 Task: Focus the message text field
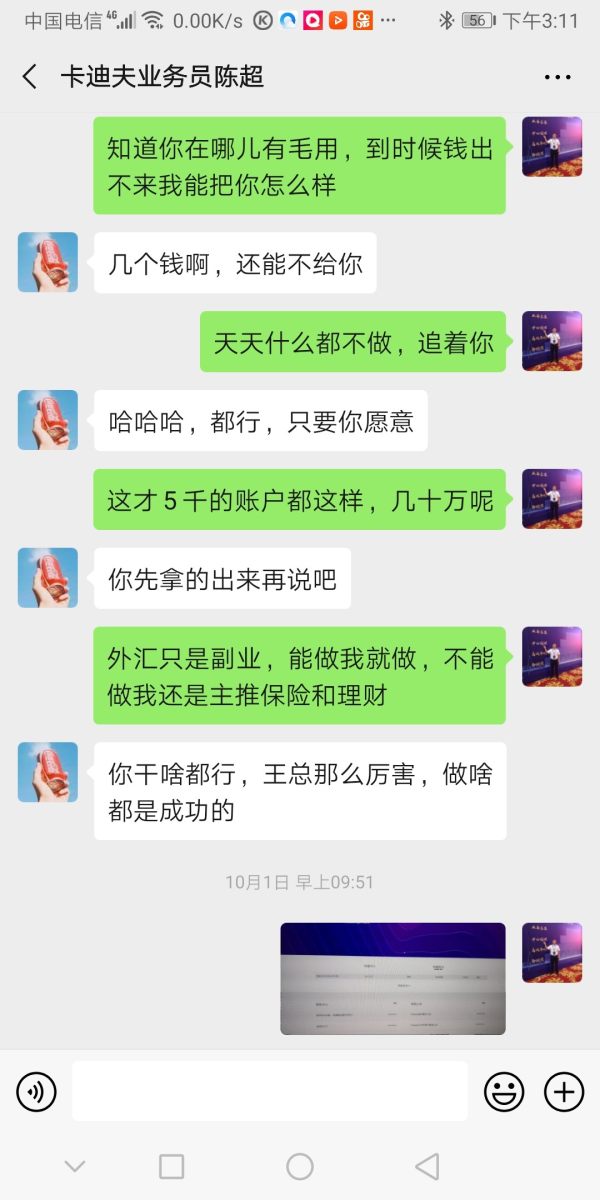[269, 1091]
